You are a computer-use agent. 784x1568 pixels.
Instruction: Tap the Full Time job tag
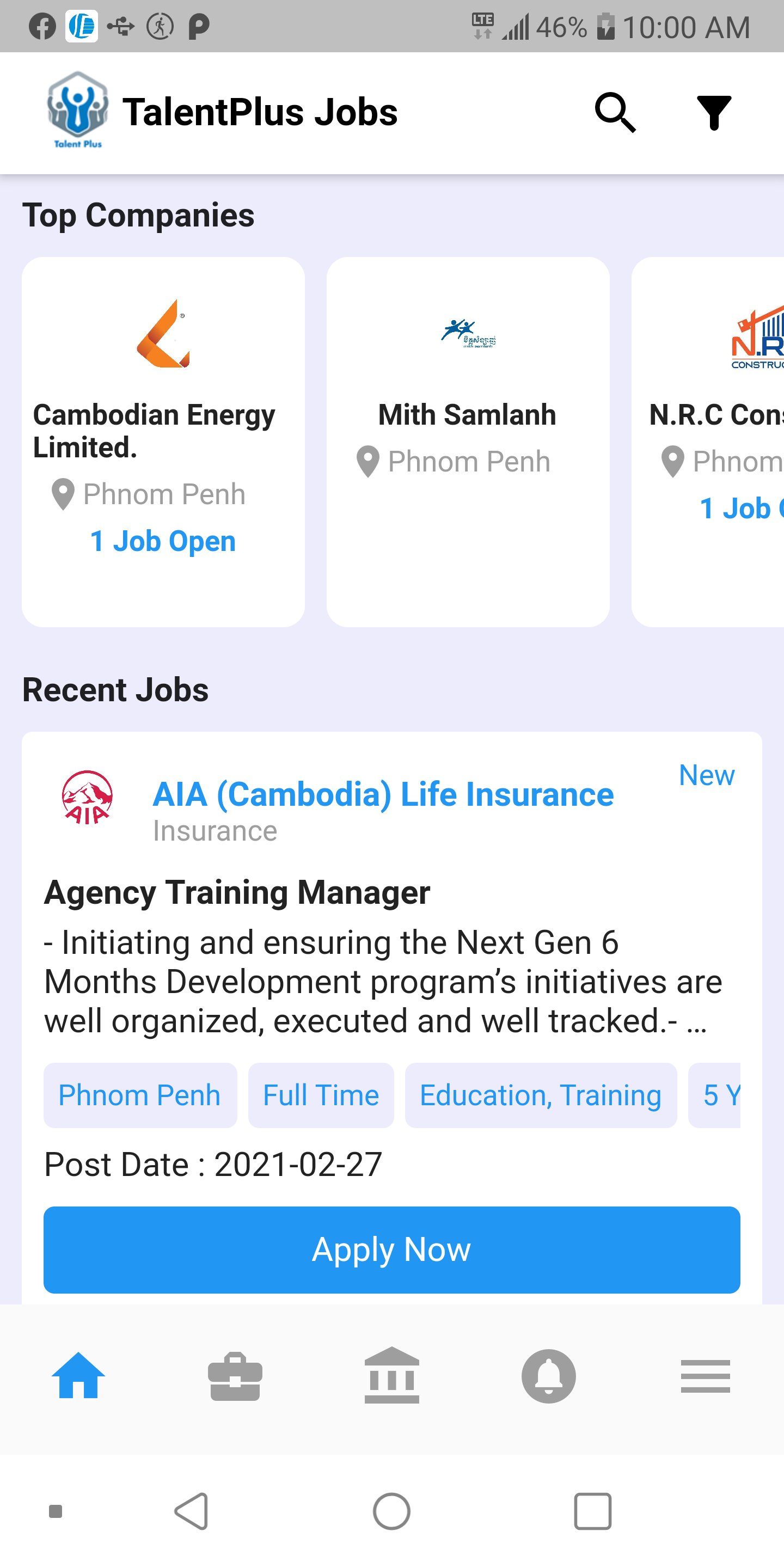click(321, 1094)
